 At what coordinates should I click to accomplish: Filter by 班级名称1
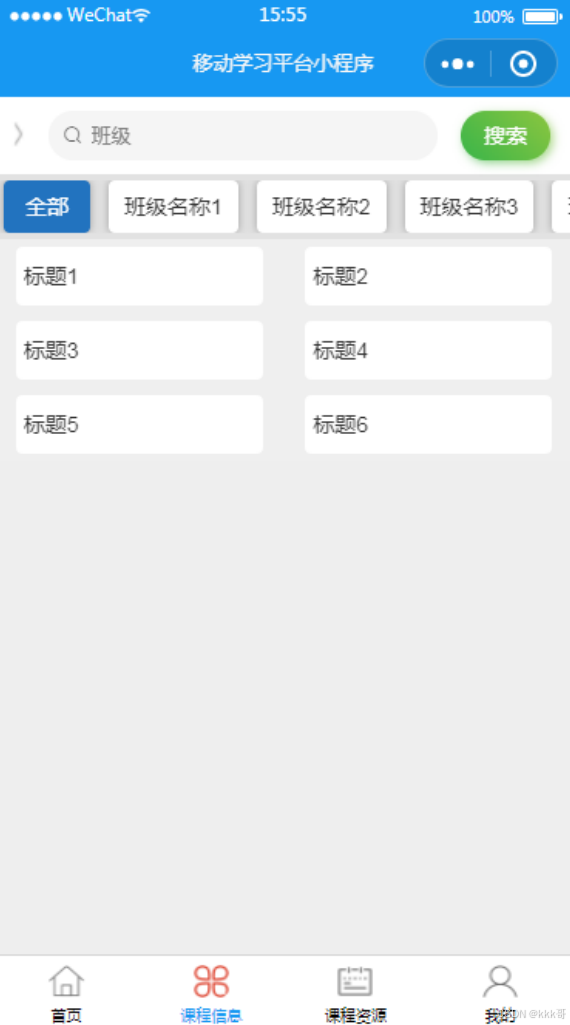pyautogui.click(x=173, y=207)
